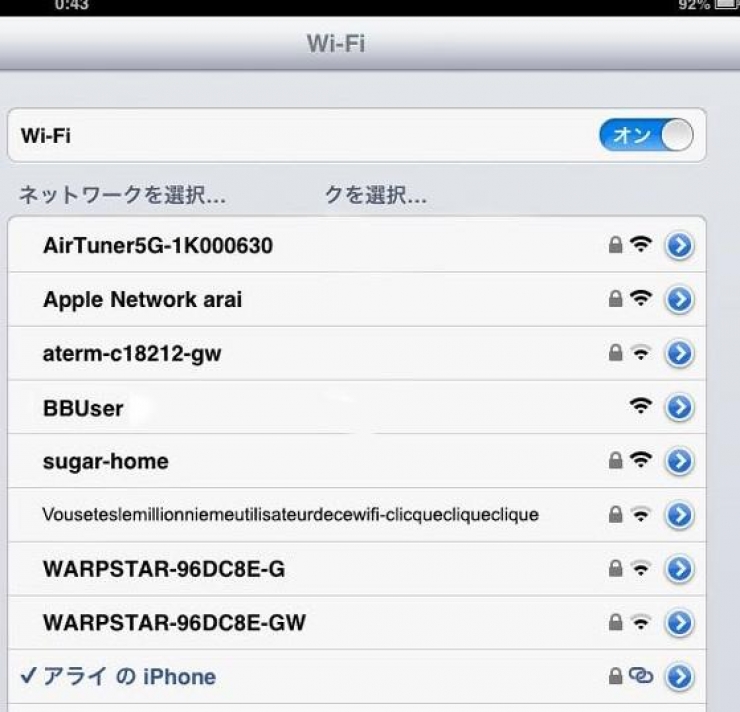Connect to sugar-home Wi-Fi
This screenshot has height=712, width=740.
(x=106, y=461)
